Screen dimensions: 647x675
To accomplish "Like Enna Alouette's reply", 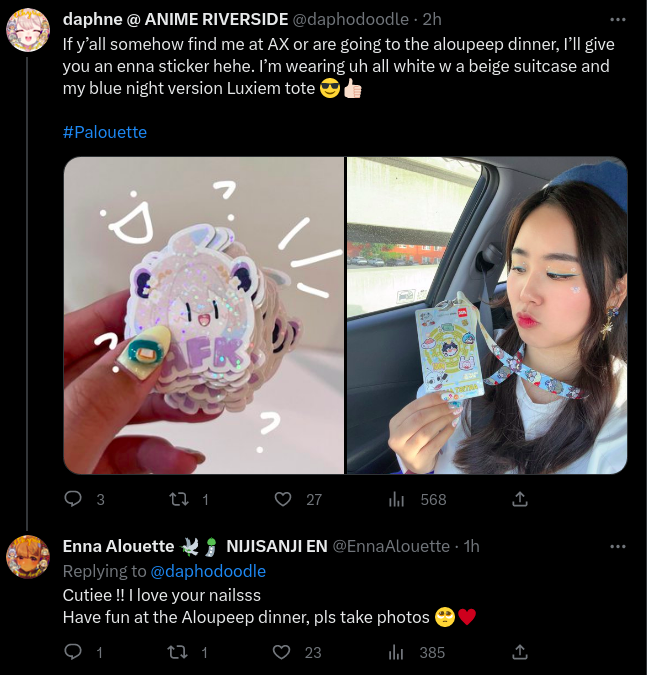I will (283, 652).
